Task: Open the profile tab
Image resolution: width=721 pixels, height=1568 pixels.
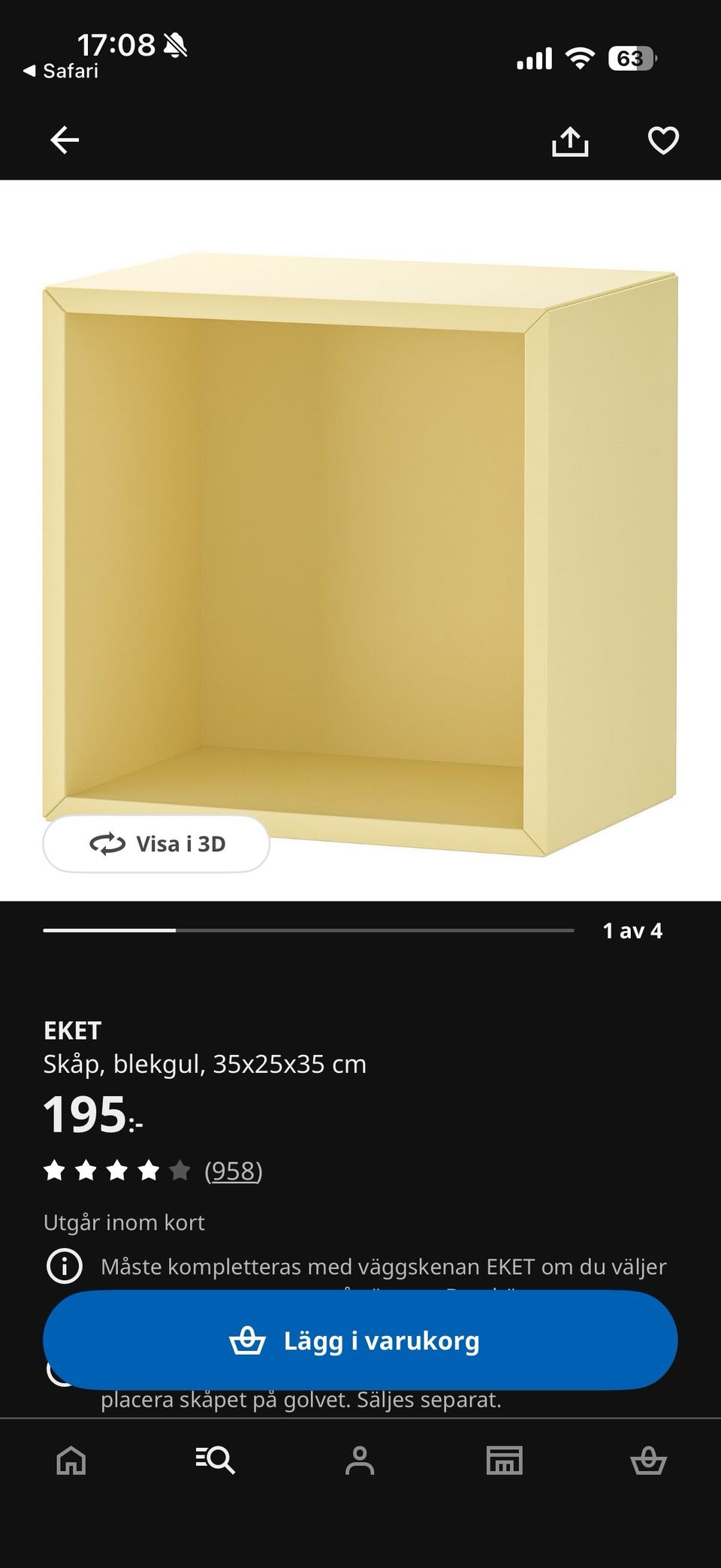Action: click(360, 1461)
